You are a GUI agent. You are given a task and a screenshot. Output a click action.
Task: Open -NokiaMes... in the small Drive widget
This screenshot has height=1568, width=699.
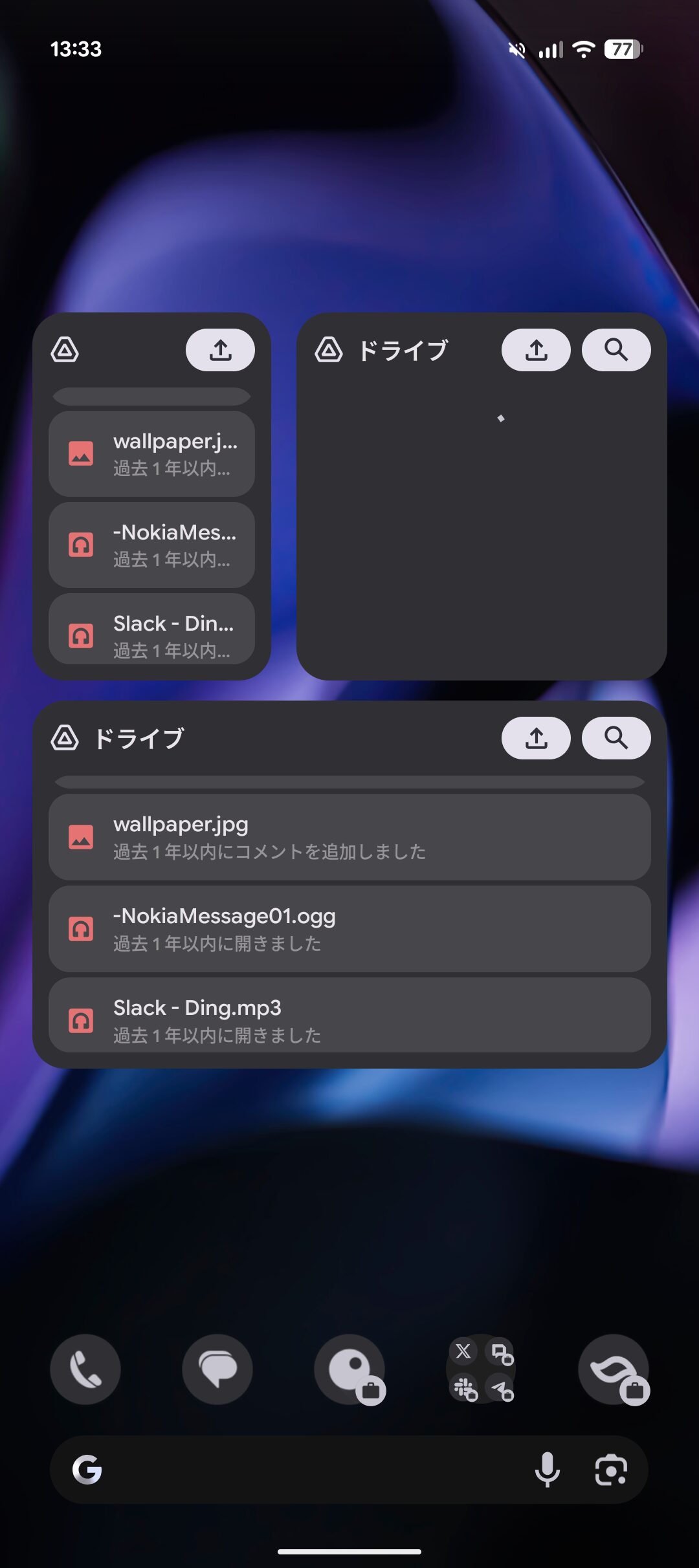click(151, 545)
